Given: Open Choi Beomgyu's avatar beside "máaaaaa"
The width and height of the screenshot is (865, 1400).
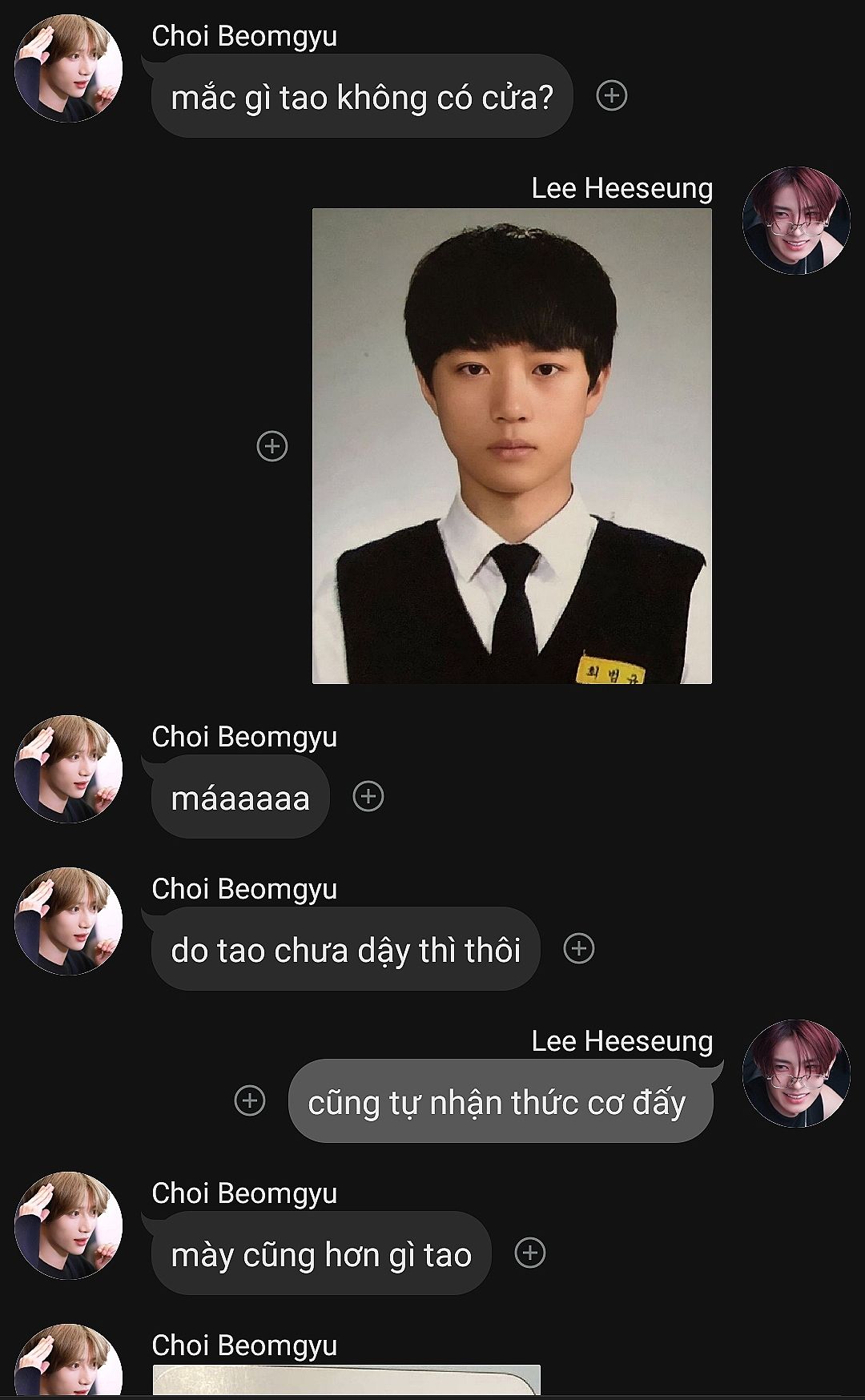Looking at the screenshot, I should [x=69, y=769].
